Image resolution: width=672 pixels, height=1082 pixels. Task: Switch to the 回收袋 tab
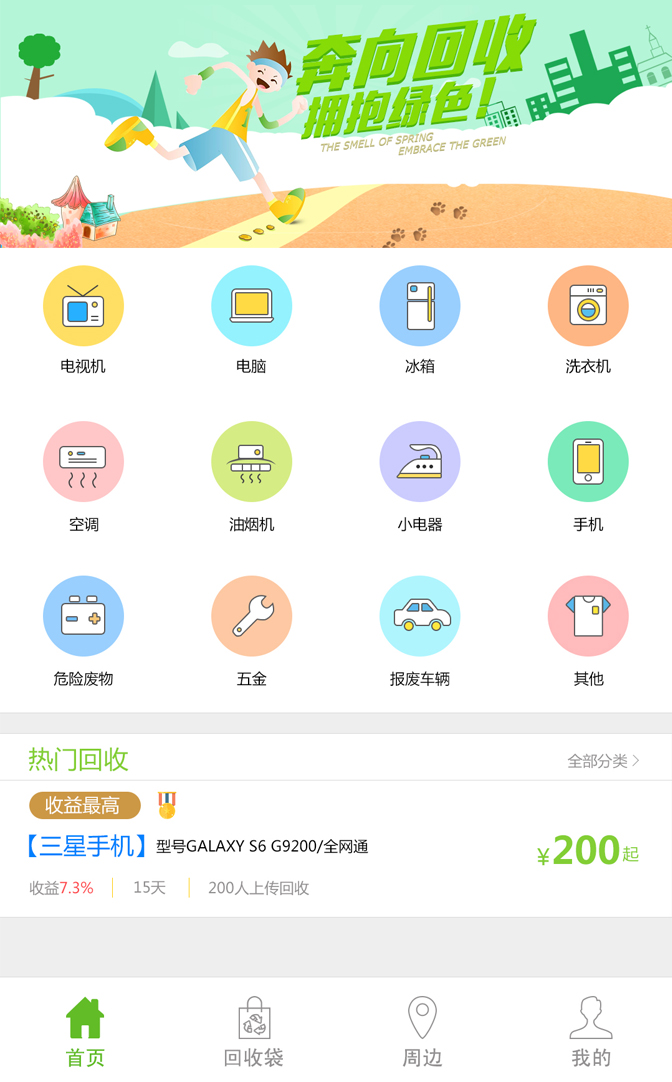pyautogui.click(x=253, y=1032)
